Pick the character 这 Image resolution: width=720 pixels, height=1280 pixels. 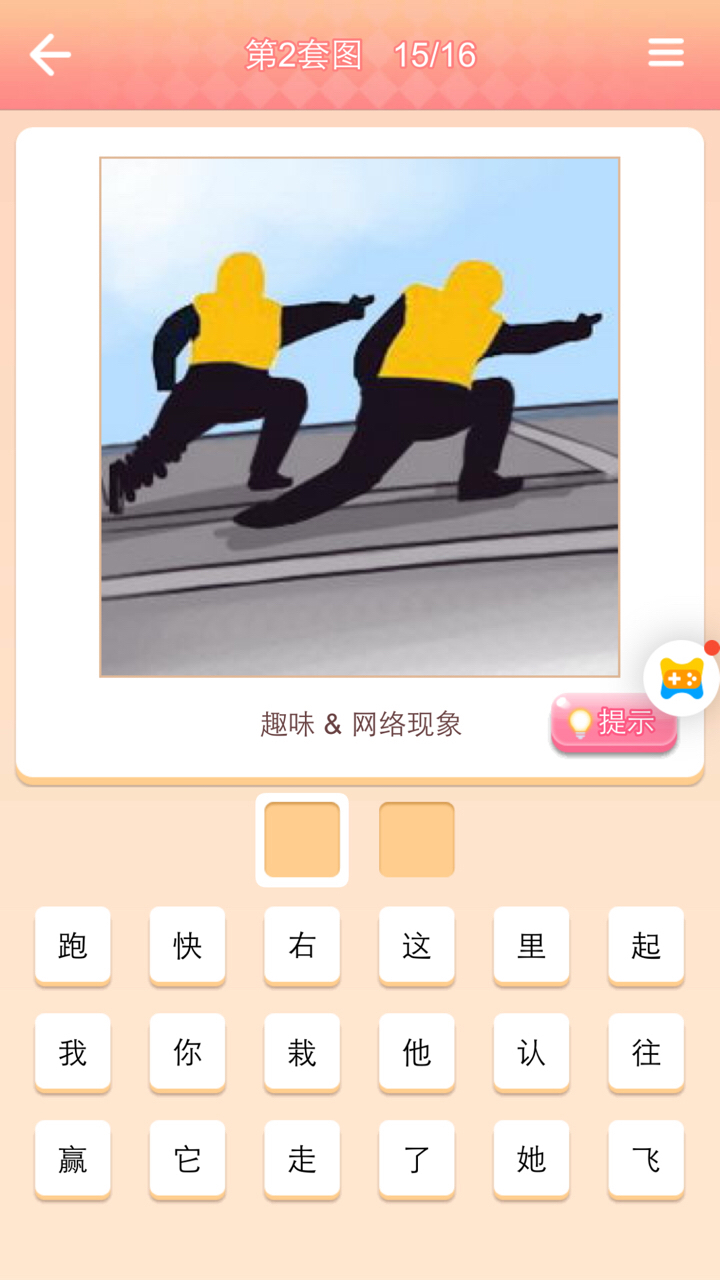tap(417, 945)
